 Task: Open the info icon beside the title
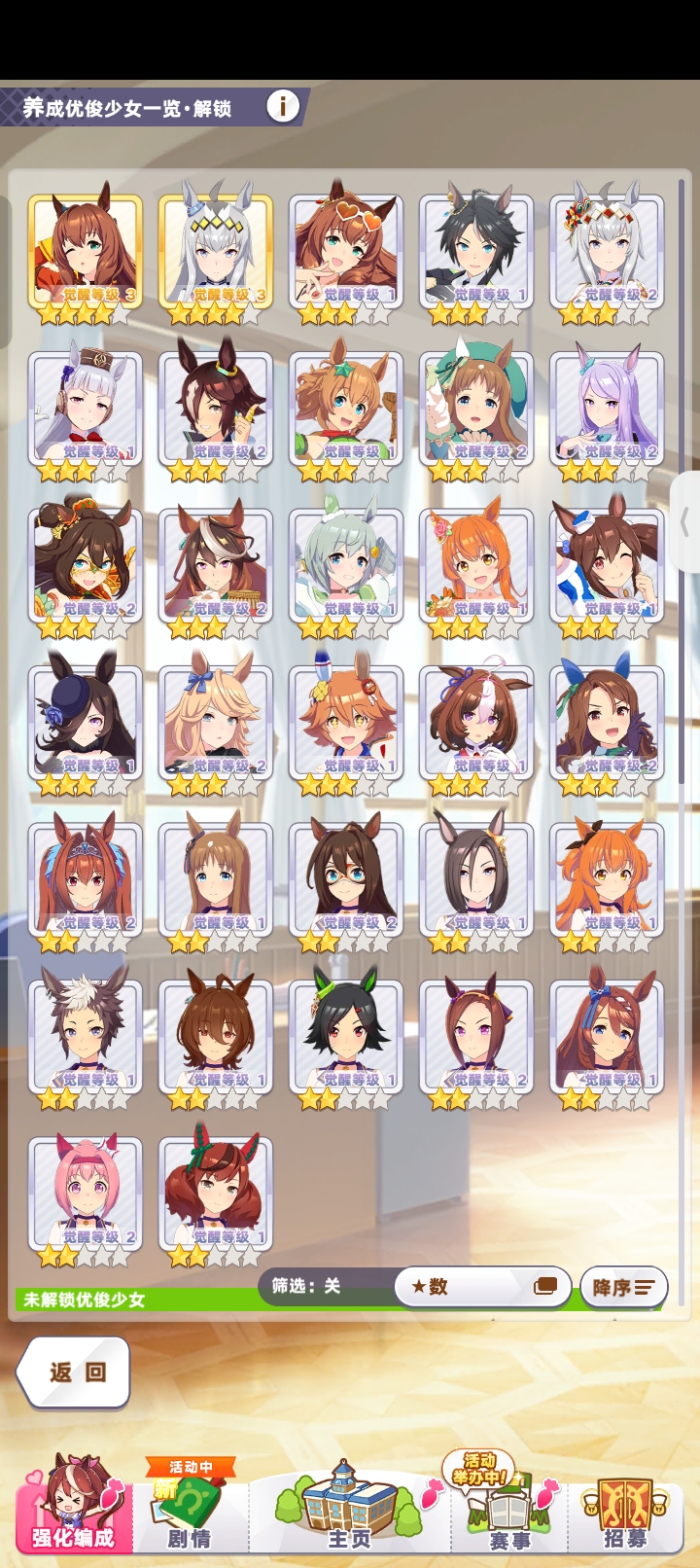(283, 106)
